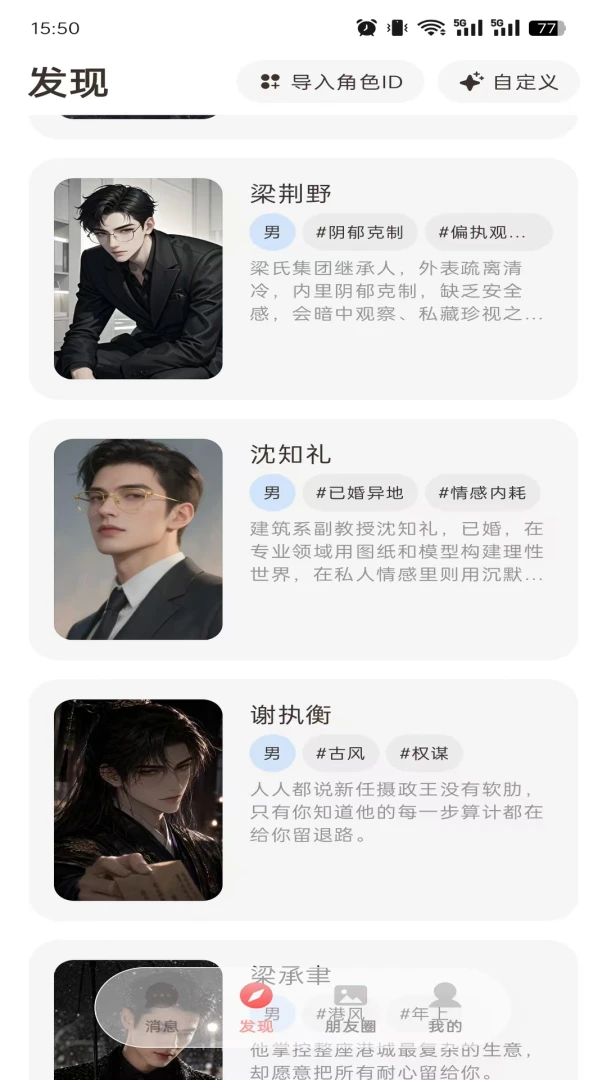
Task: Open the 梁荆野 character card
Action: 303,278
